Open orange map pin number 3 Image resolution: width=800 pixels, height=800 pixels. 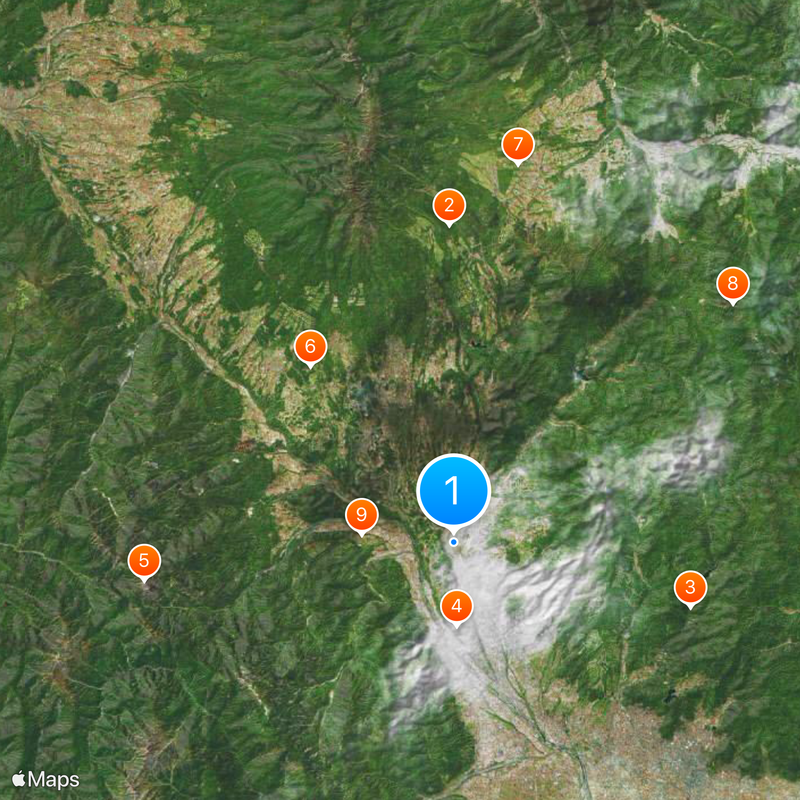(x=690, y=587)
